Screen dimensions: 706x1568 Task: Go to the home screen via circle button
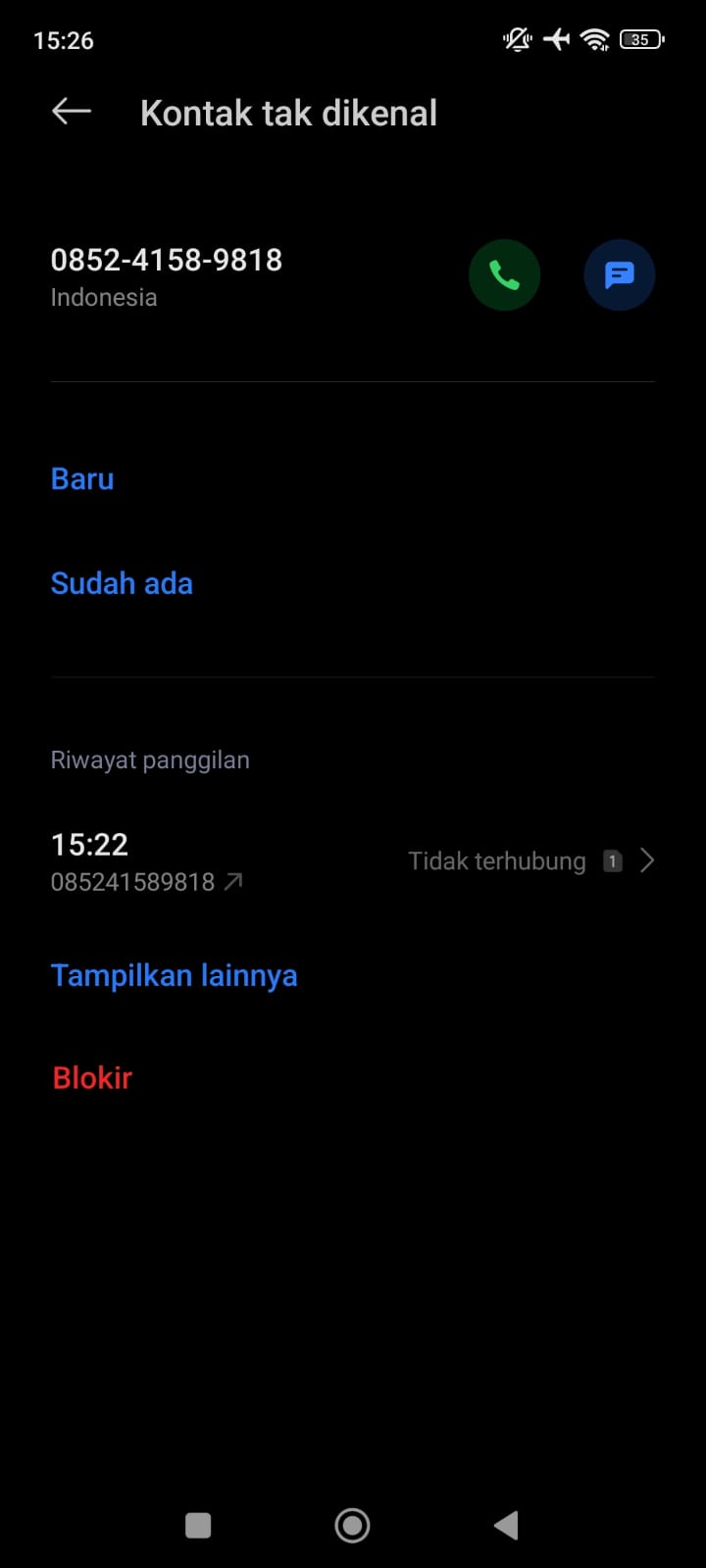(x=352, y=1525)
